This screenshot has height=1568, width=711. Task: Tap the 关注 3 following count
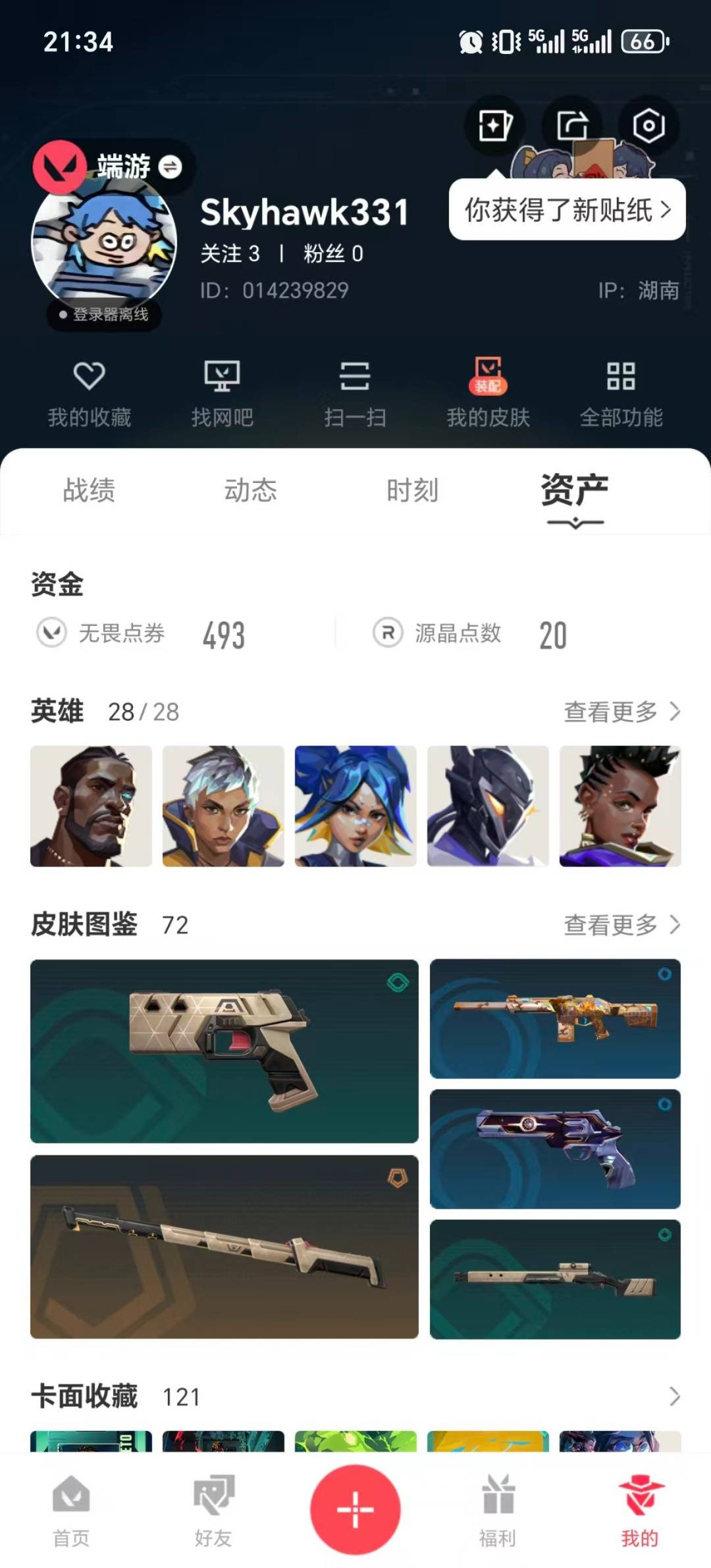[x=231, y=252]
